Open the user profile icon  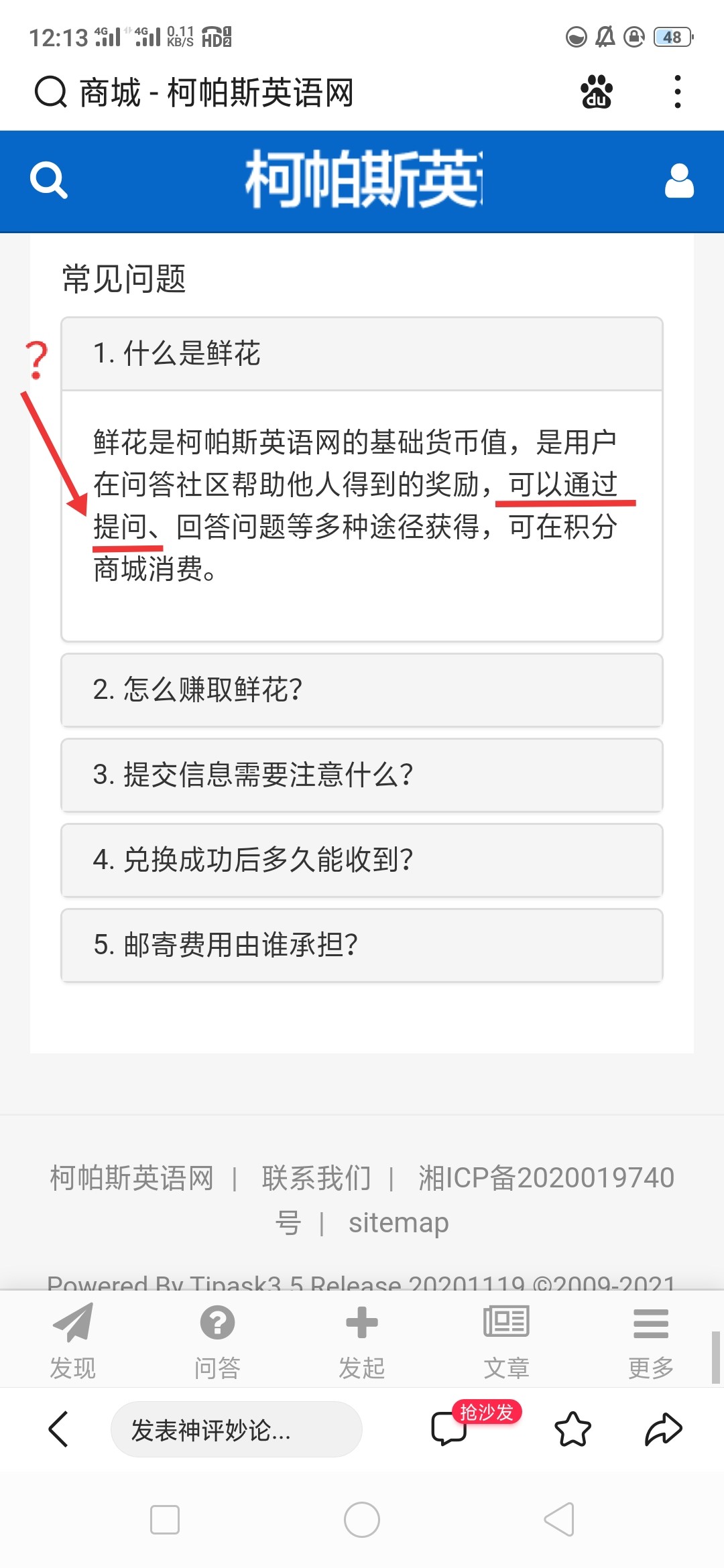click(x=678, y=181)
